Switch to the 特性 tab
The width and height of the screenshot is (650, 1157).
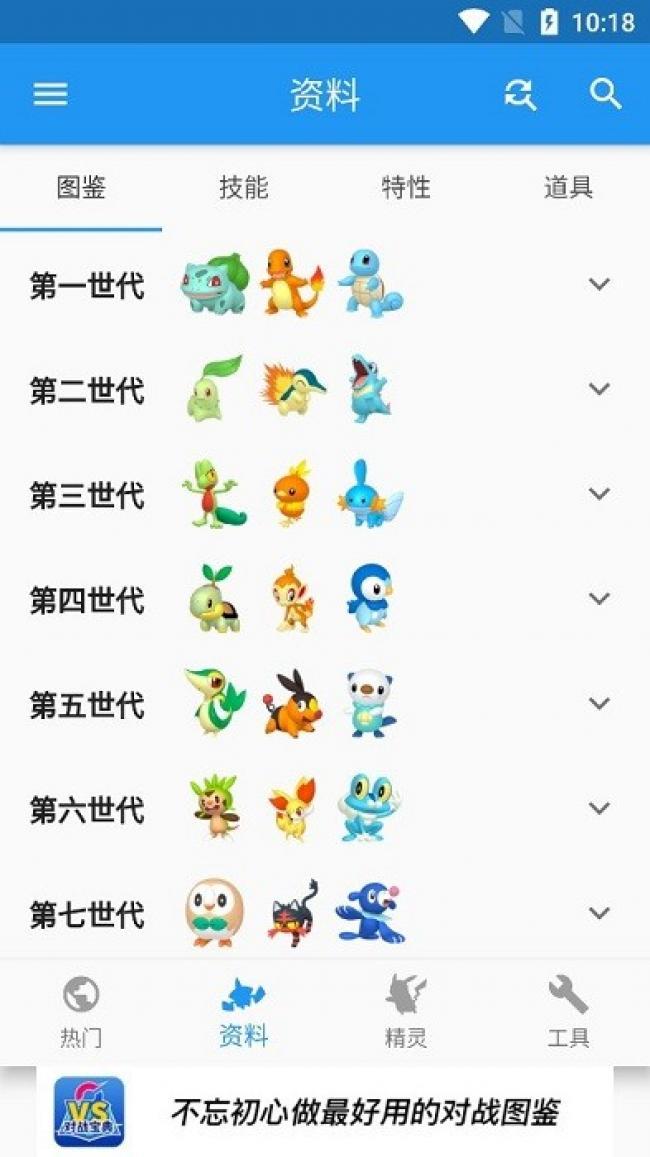point(406,187)
